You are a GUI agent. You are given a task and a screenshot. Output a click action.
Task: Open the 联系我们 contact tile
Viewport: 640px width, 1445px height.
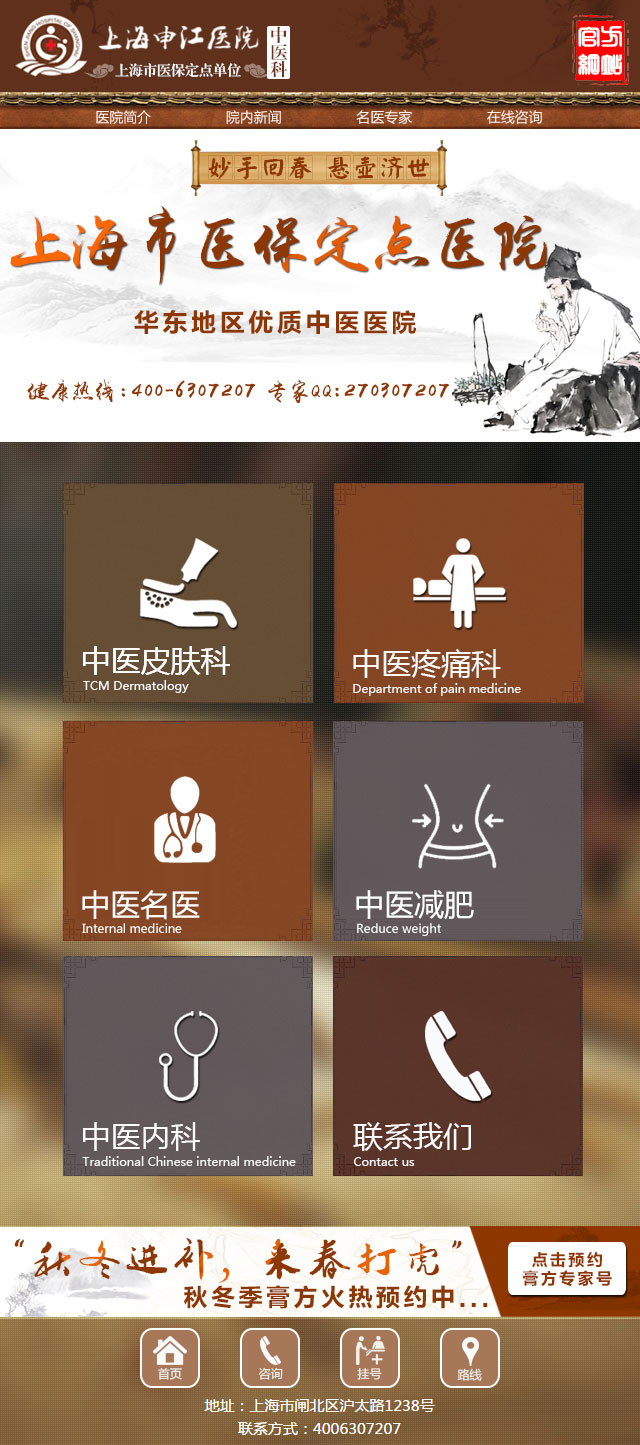[458, 1066]
